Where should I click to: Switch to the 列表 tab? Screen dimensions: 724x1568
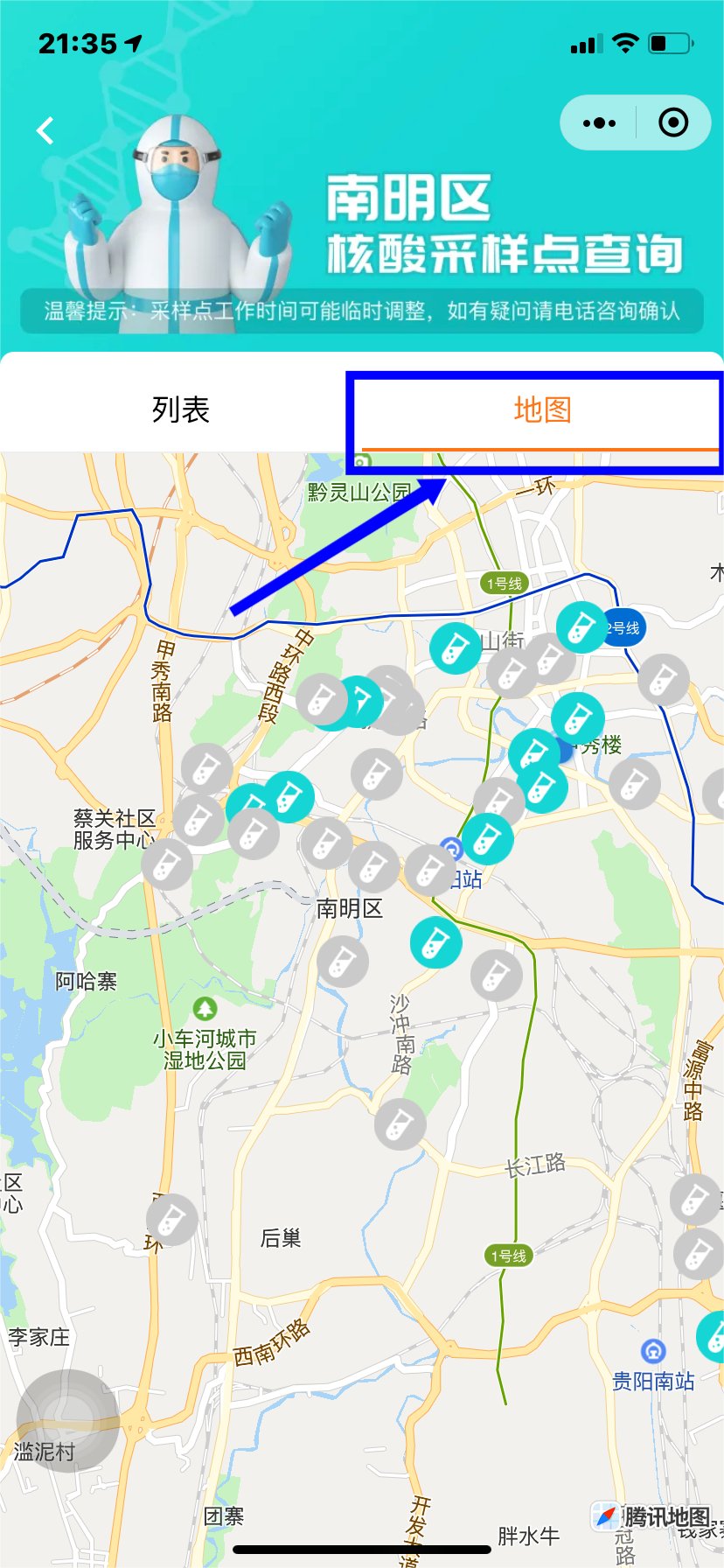(x=181, y=409)
